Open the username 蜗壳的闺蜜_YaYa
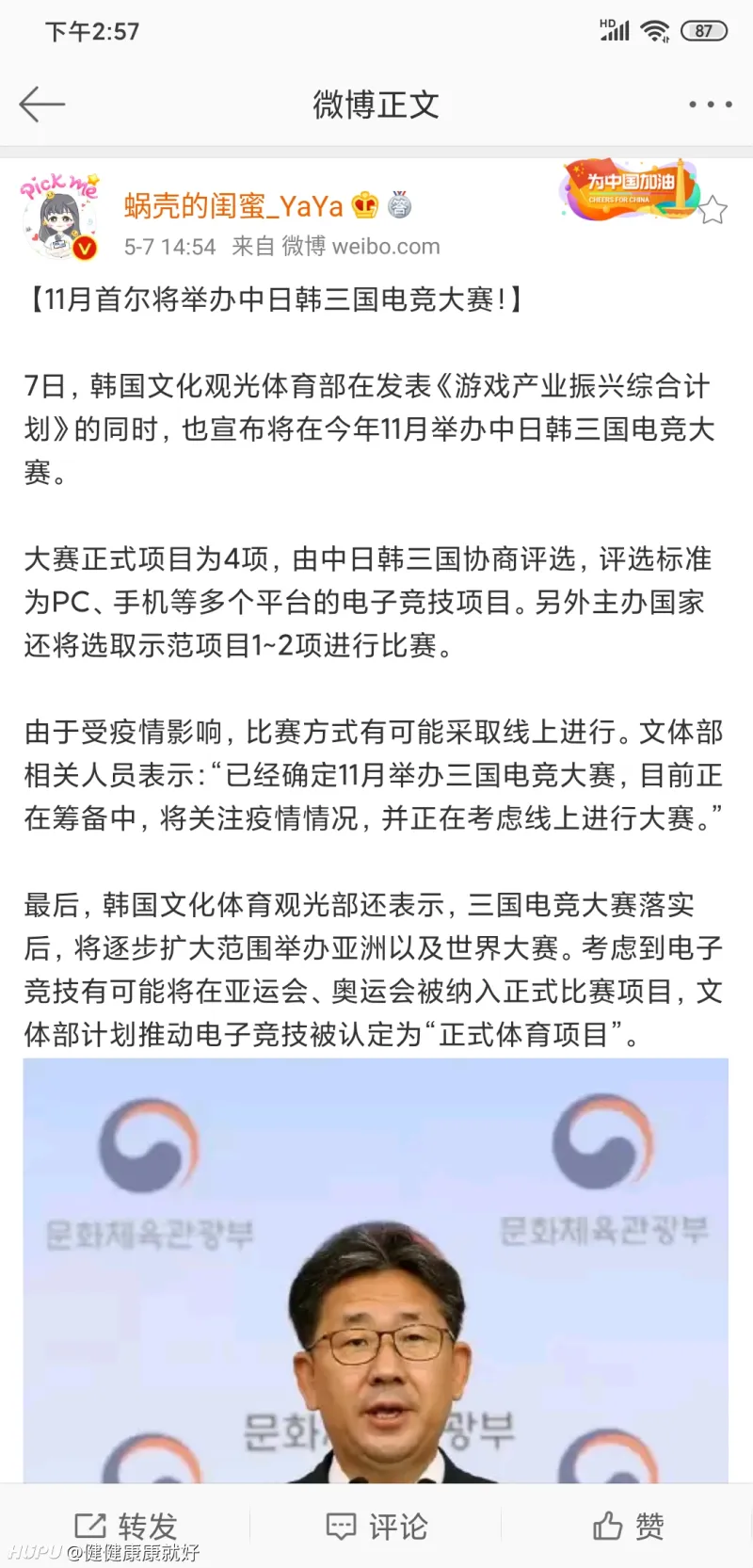 [x=233, y=205]
